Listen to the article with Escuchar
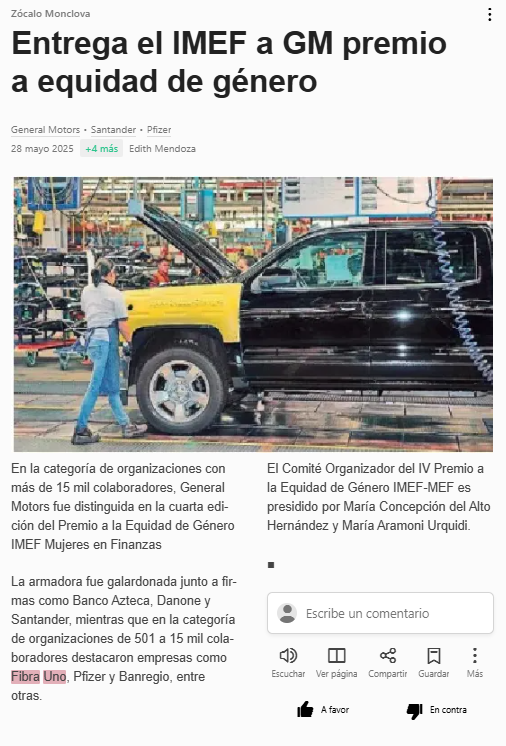506x746 pixels. click(x=288, y=662)
